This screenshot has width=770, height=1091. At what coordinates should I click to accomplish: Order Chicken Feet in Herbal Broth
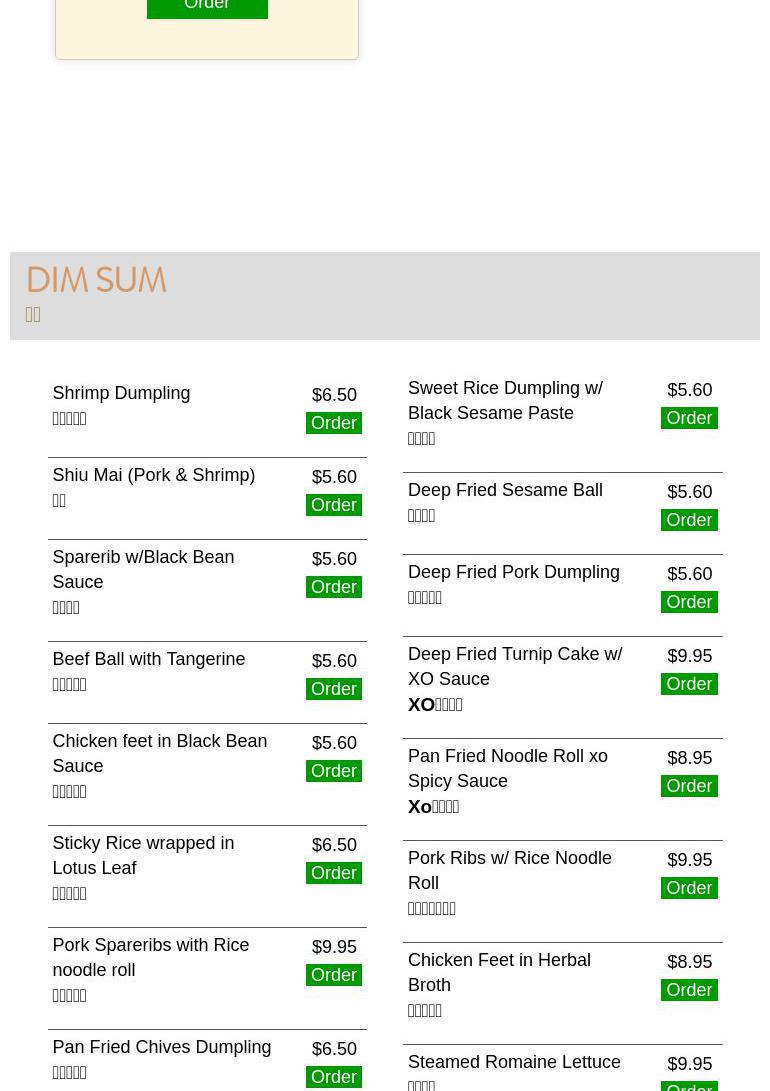[x=689, y=990]
